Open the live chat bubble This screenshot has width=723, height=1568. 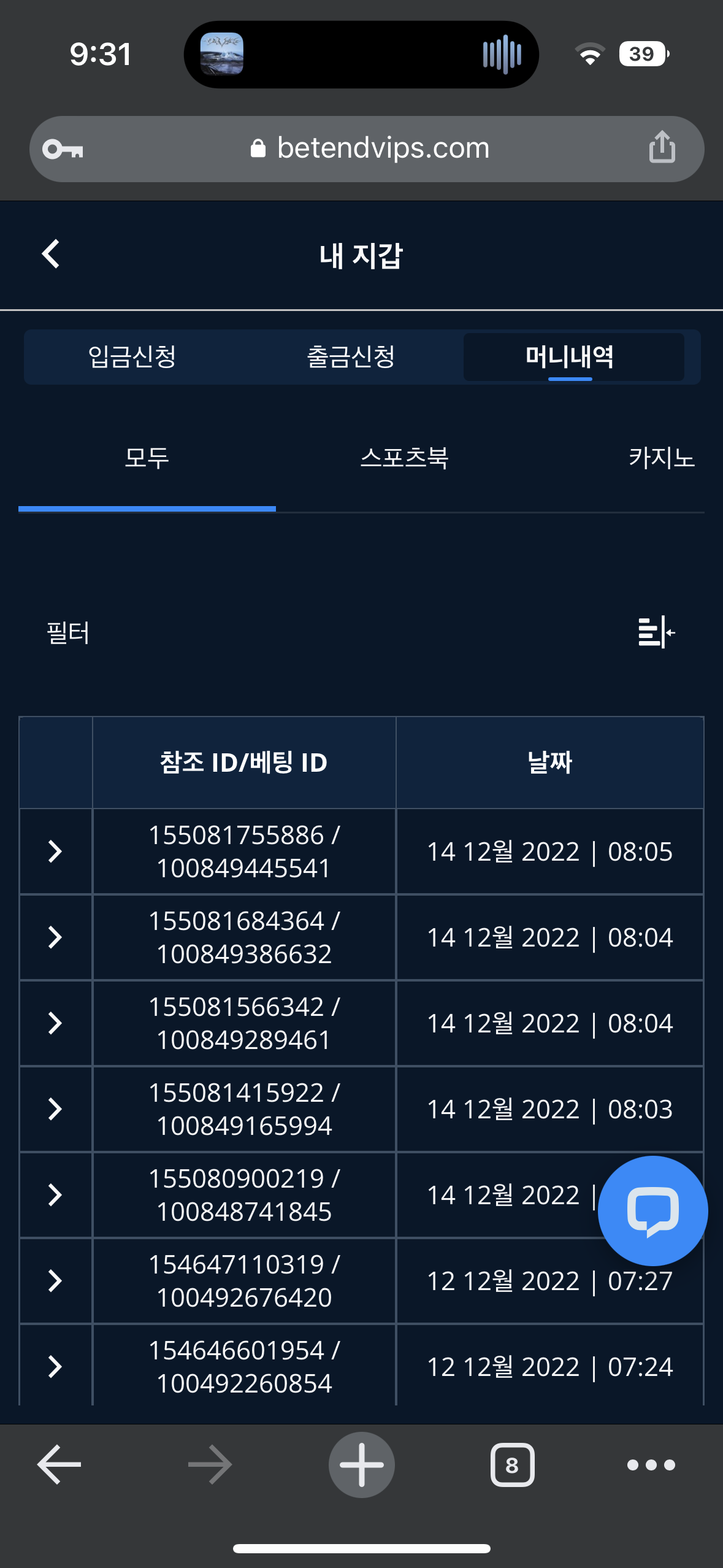(x=652, y=1211)
